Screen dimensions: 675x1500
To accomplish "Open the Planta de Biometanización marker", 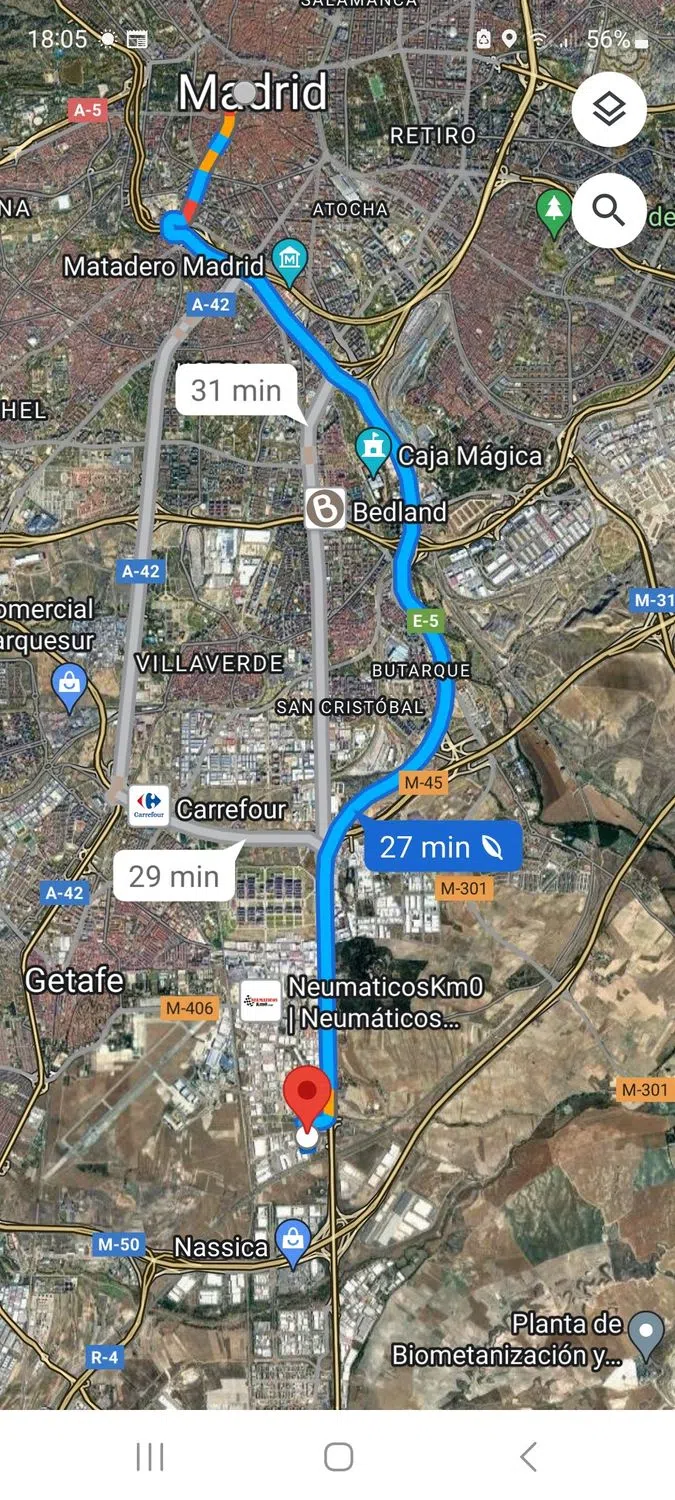I will tap(647, 1334).
